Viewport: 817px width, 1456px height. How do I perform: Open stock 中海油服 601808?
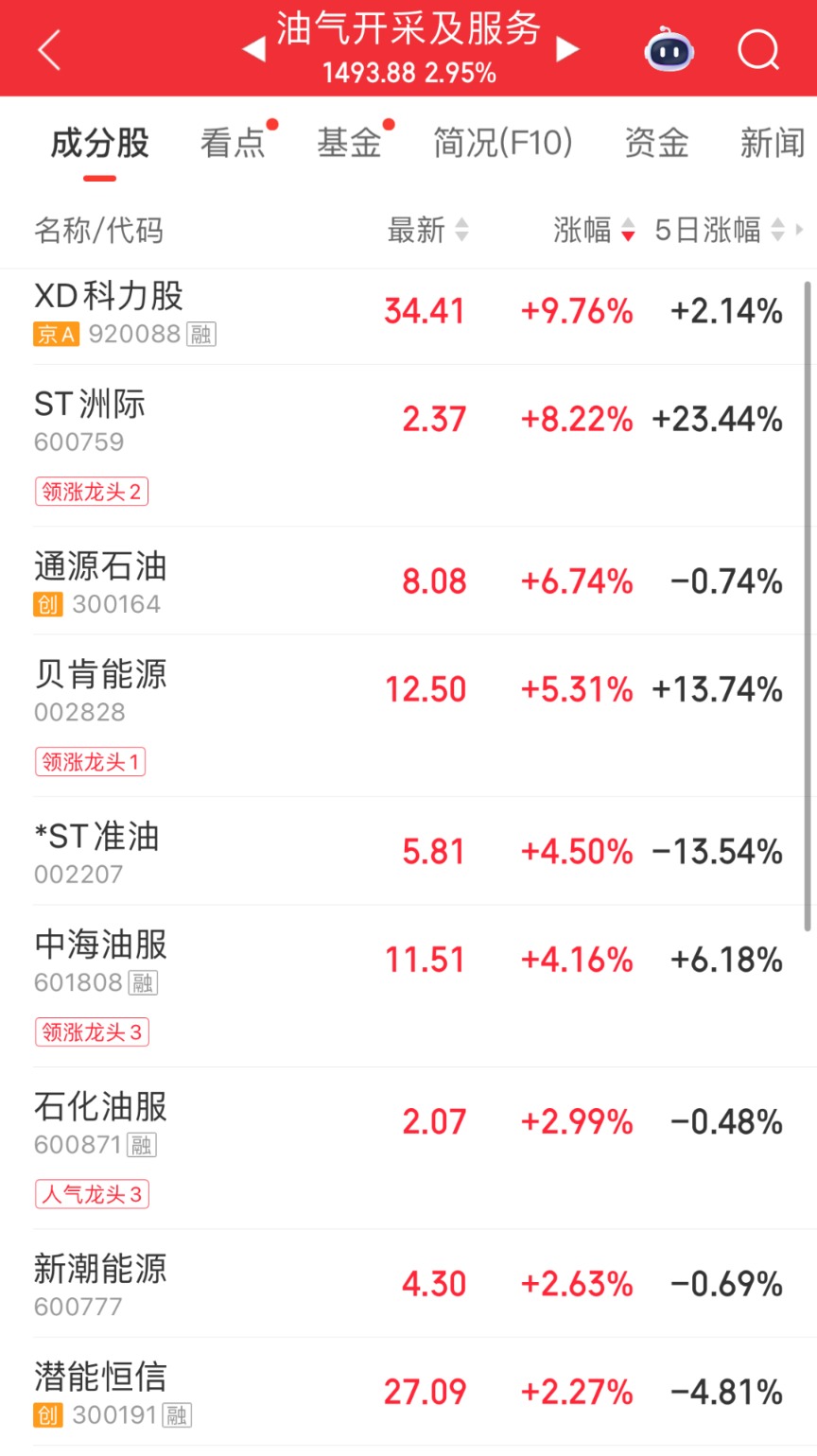pyautogui.click(x=408, y=986)
